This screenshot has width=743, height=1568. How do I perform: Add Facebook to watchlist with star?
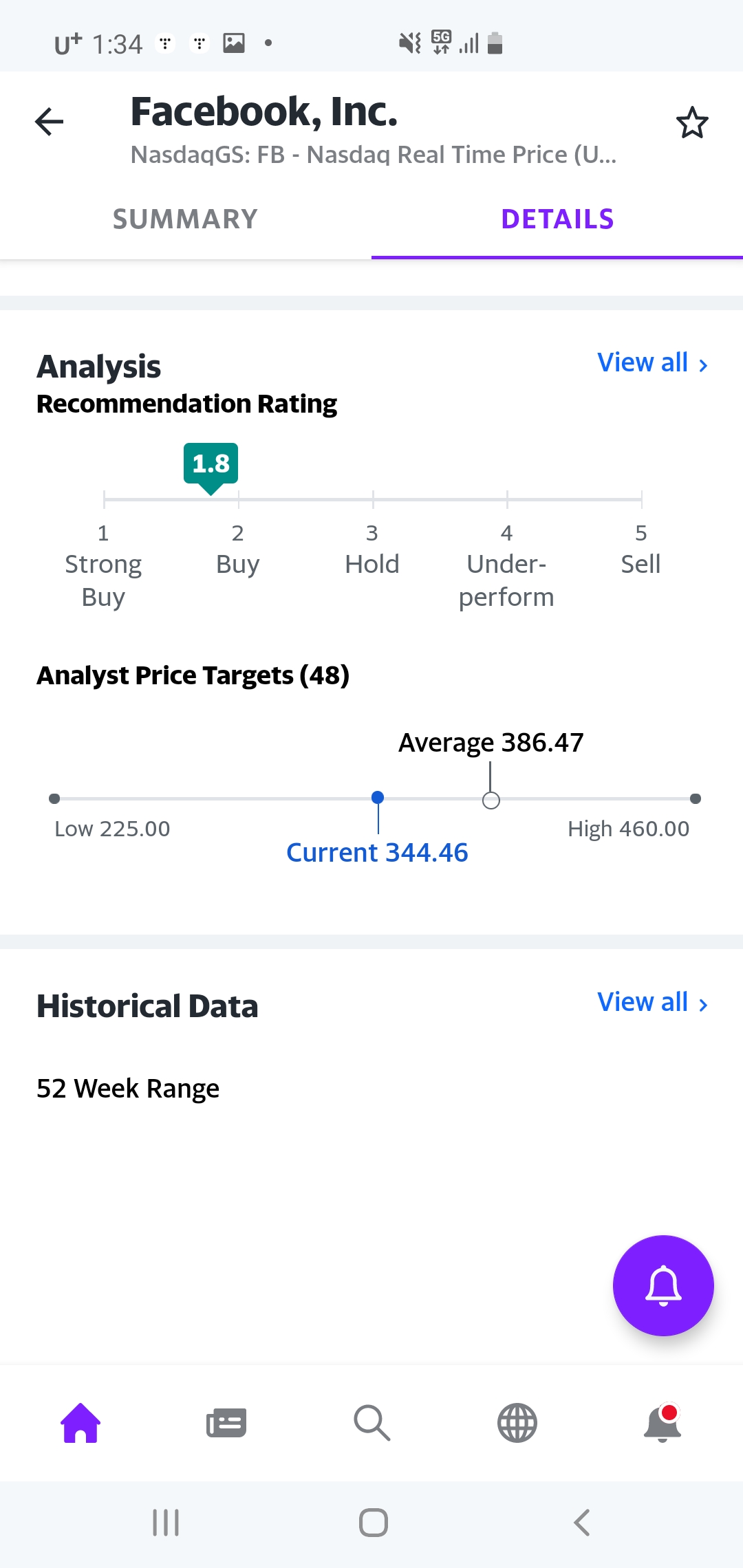(692, 123)
